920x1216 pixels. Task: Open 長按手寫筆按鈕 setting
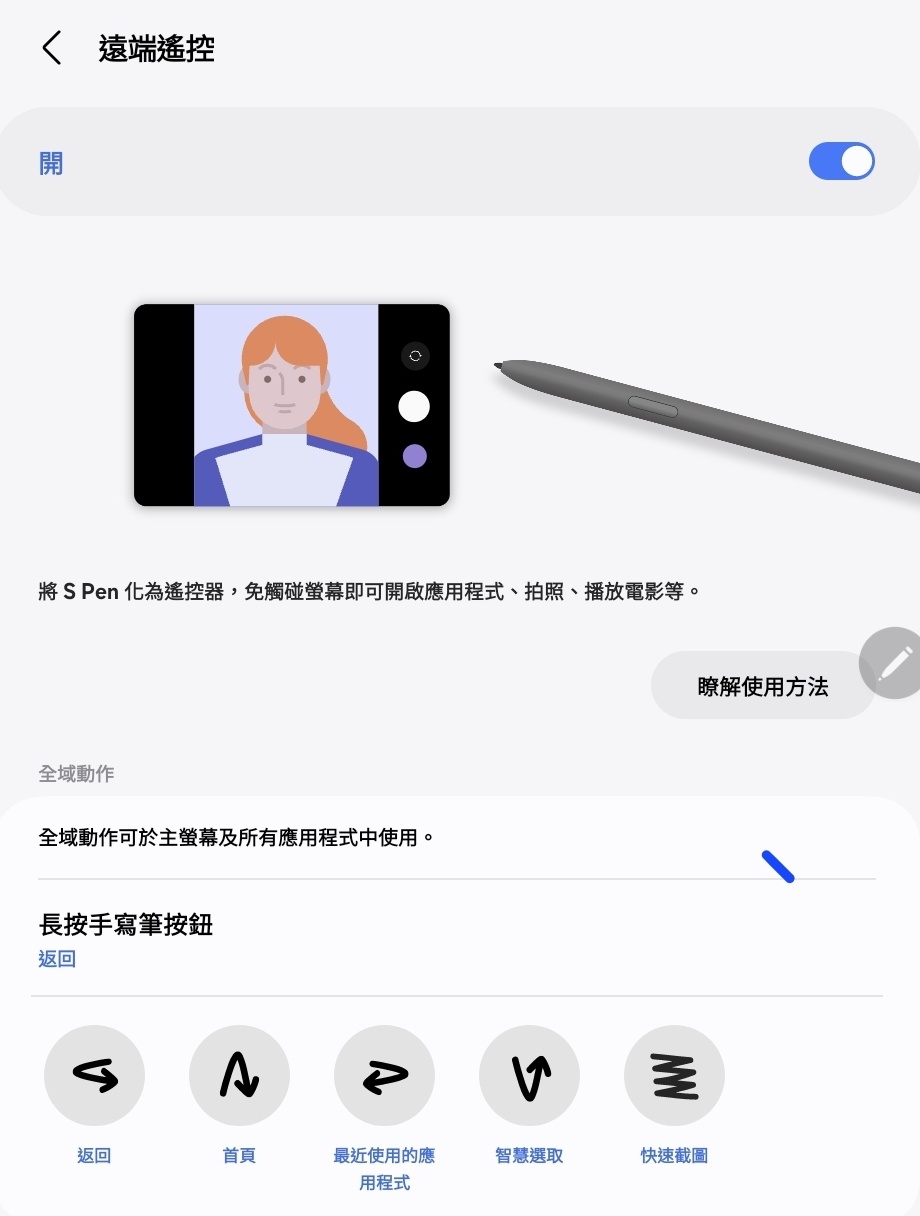(x=125, y=939)
